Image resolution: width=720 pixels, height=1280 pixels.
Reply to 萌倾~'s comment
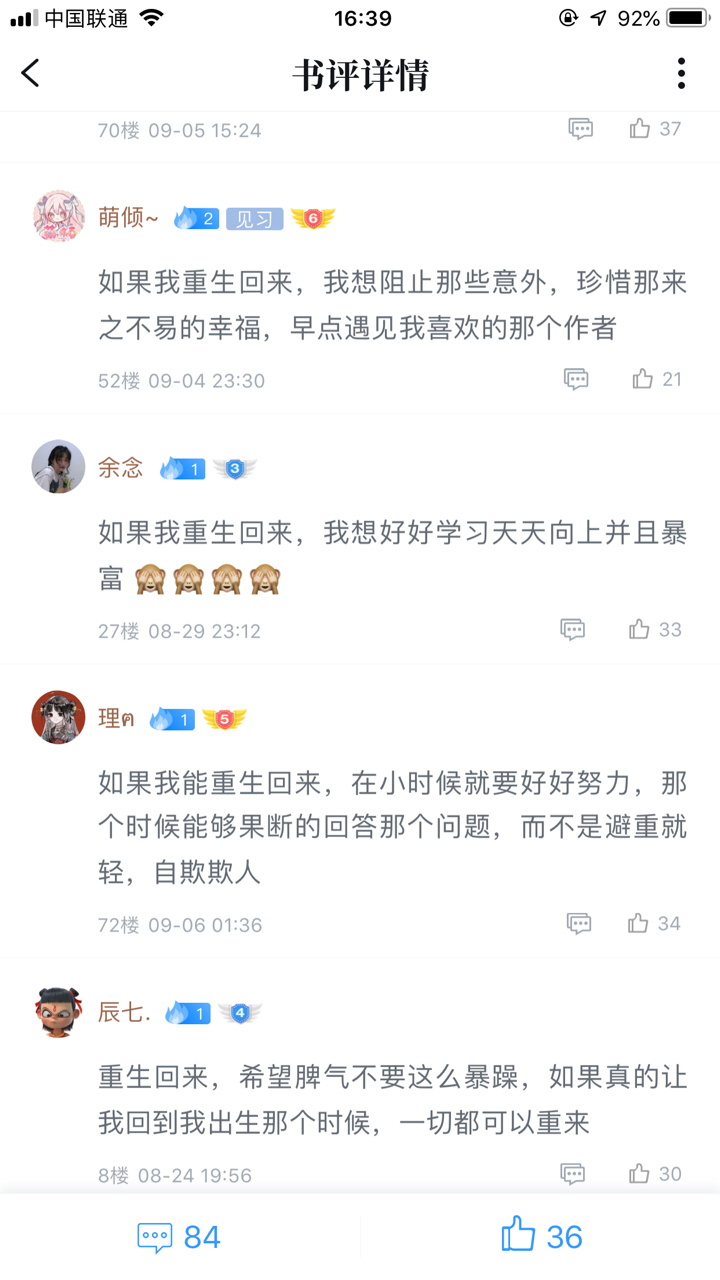(x=576, y=379)
